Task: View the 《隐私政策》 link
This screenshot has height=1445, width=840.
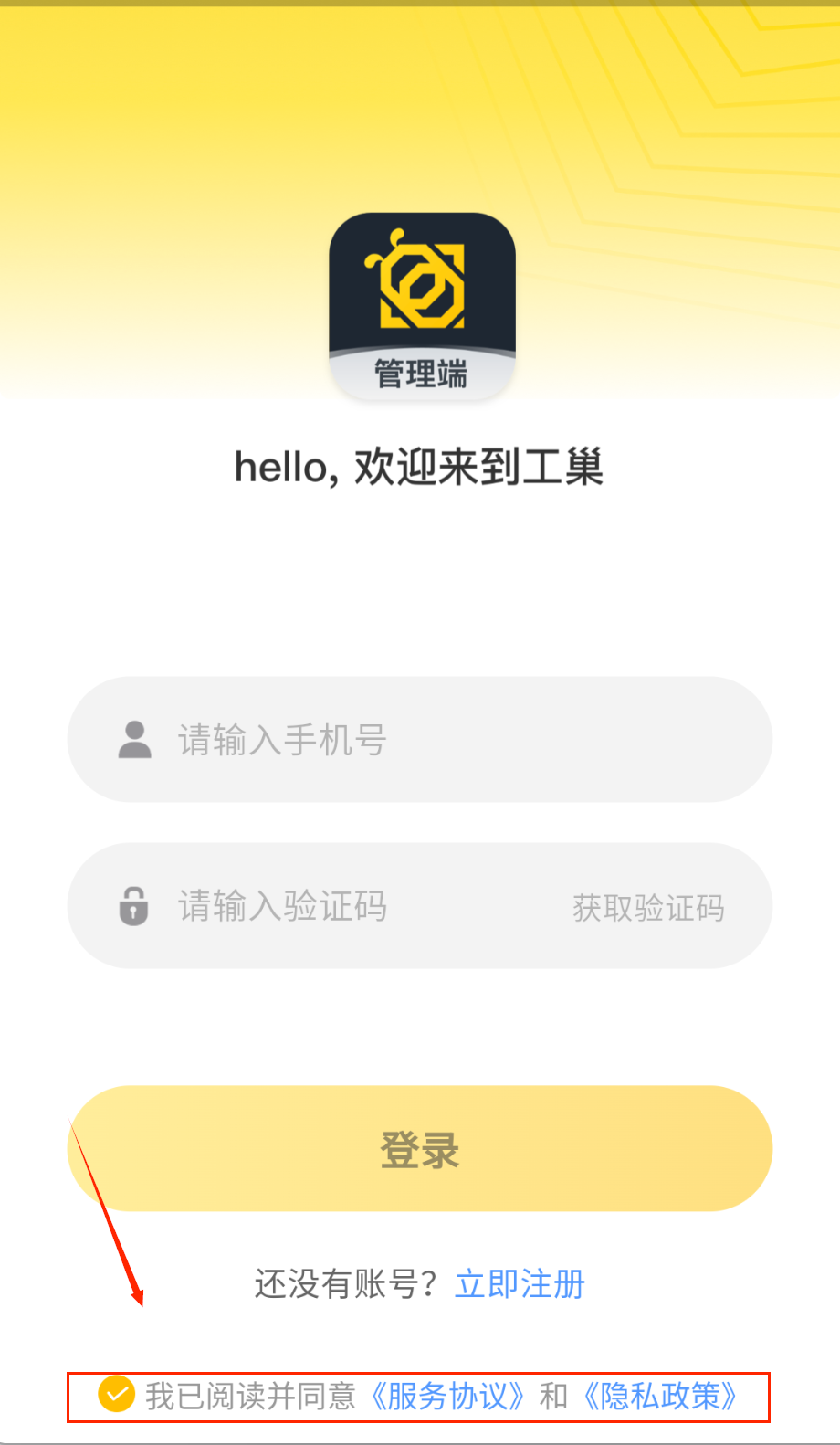Action: (660, 1396)
